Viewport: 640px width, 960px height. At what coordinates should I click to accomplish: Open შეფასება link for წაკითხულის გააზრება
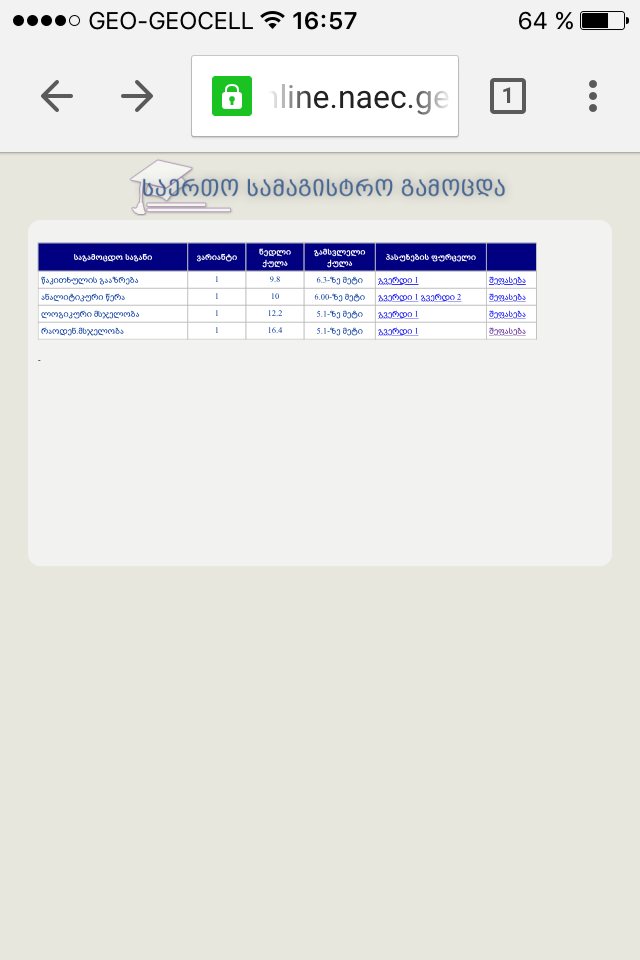click(507, 281)
